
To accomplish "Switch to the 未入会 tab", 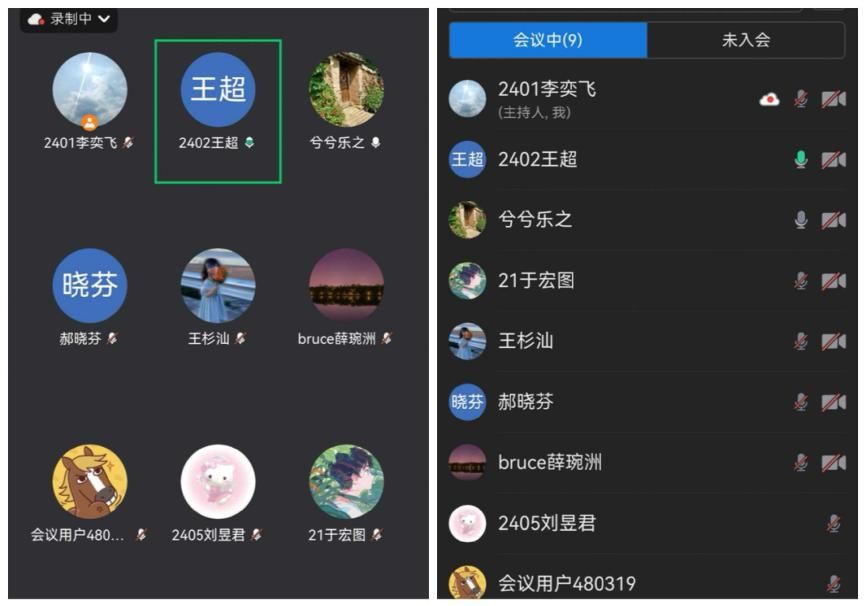I will (746, 41).
